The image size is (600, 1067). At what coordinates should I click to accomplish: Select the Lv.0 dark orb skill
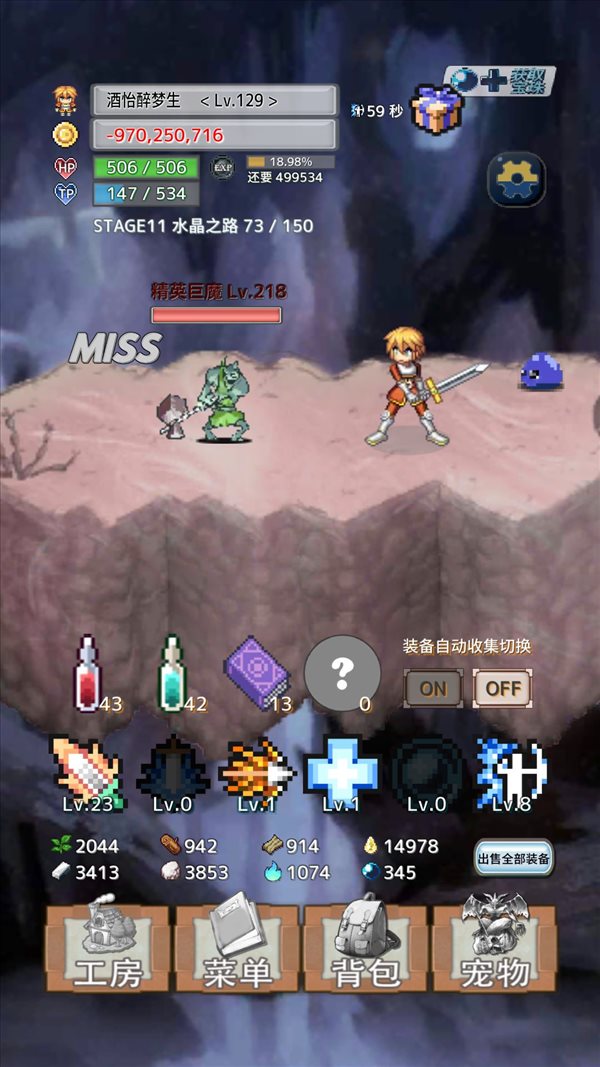click(x=427, y=773)
